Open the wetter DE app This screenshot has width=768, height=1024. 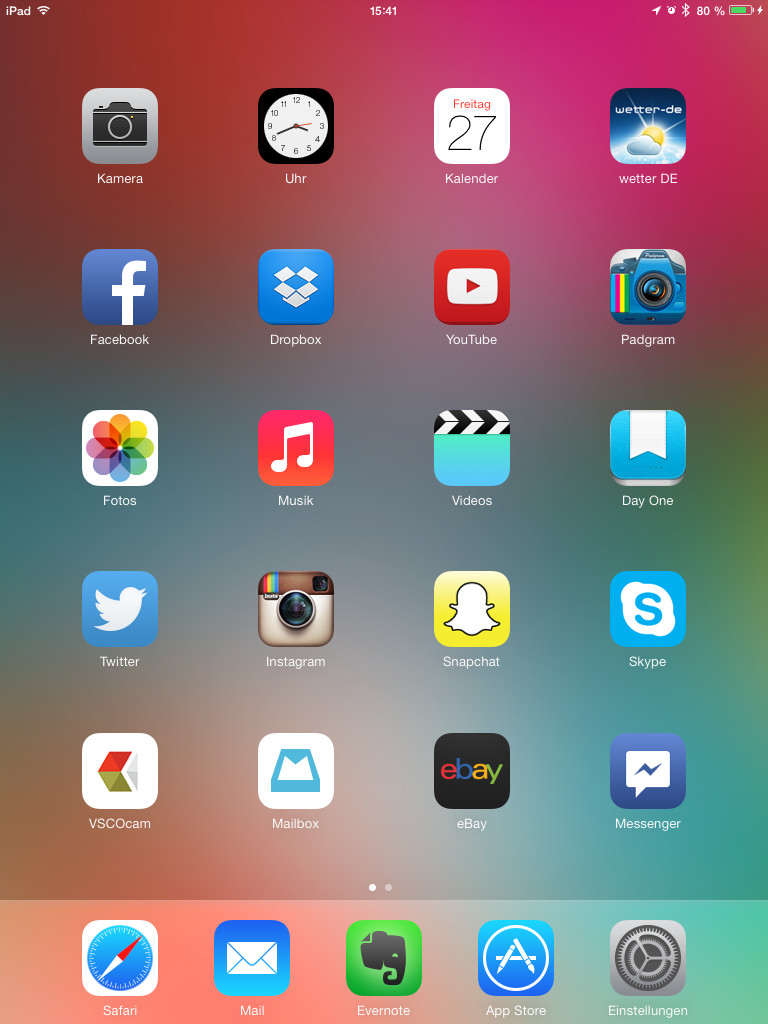pos(648,126)
